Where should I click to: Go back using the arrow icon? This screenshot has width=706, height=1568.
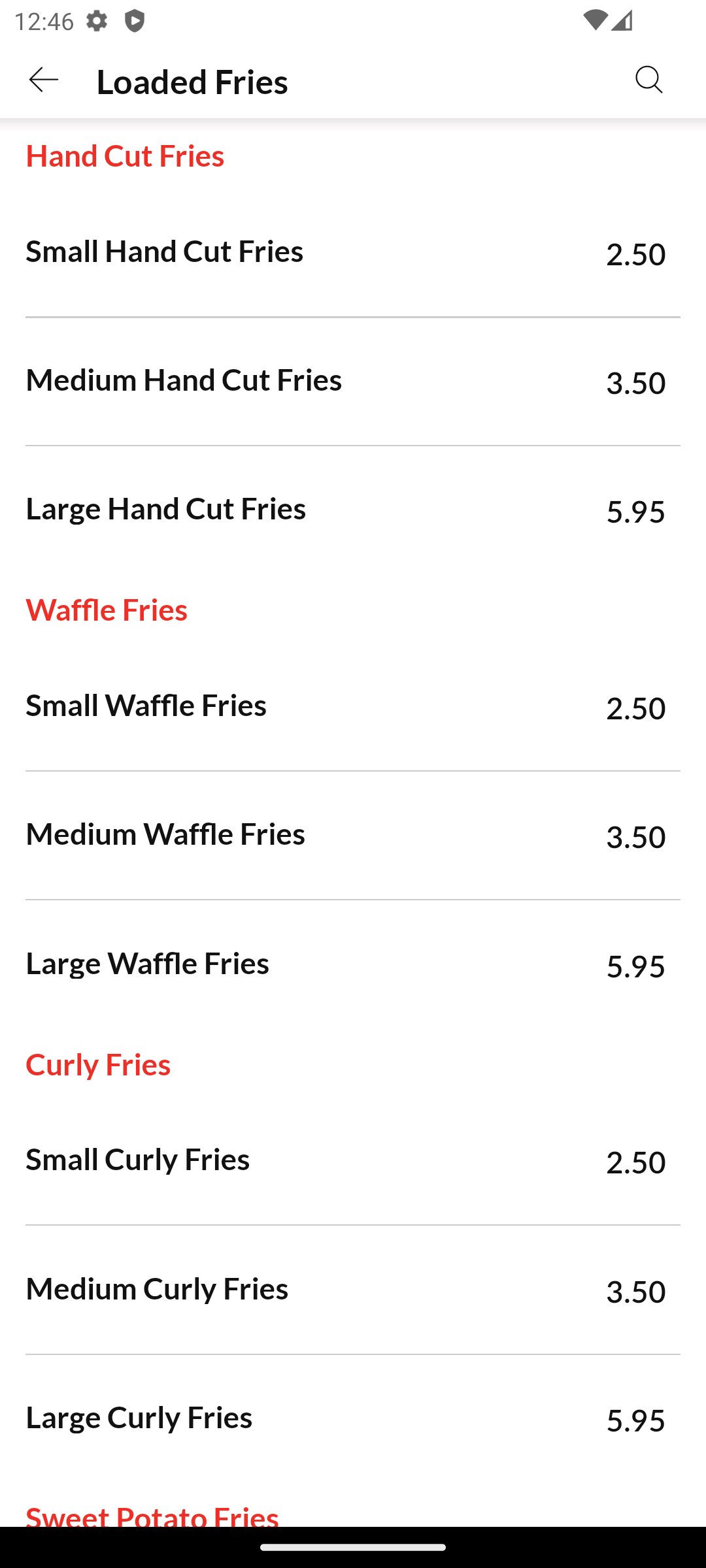[x=44, y=80]
